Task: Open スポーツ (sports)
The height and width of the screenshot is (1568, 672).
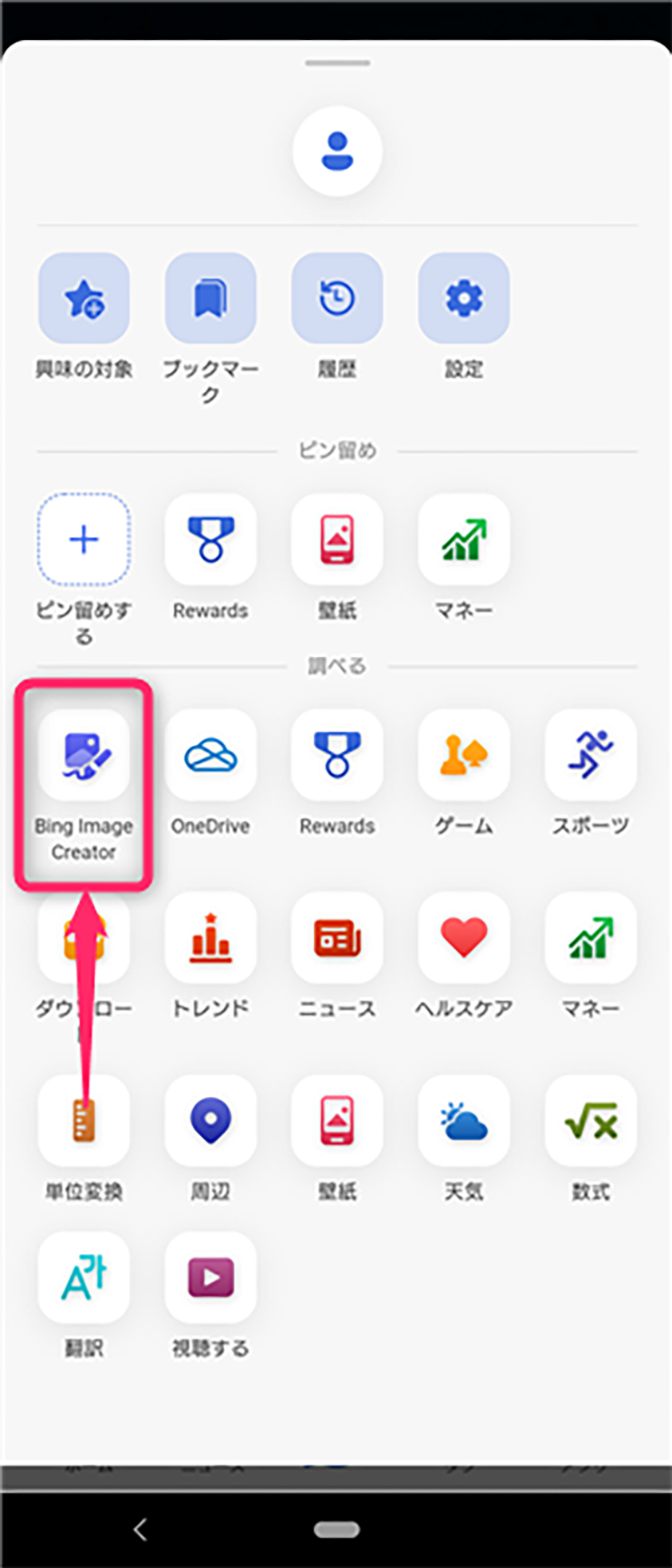Action: point(591,755)
